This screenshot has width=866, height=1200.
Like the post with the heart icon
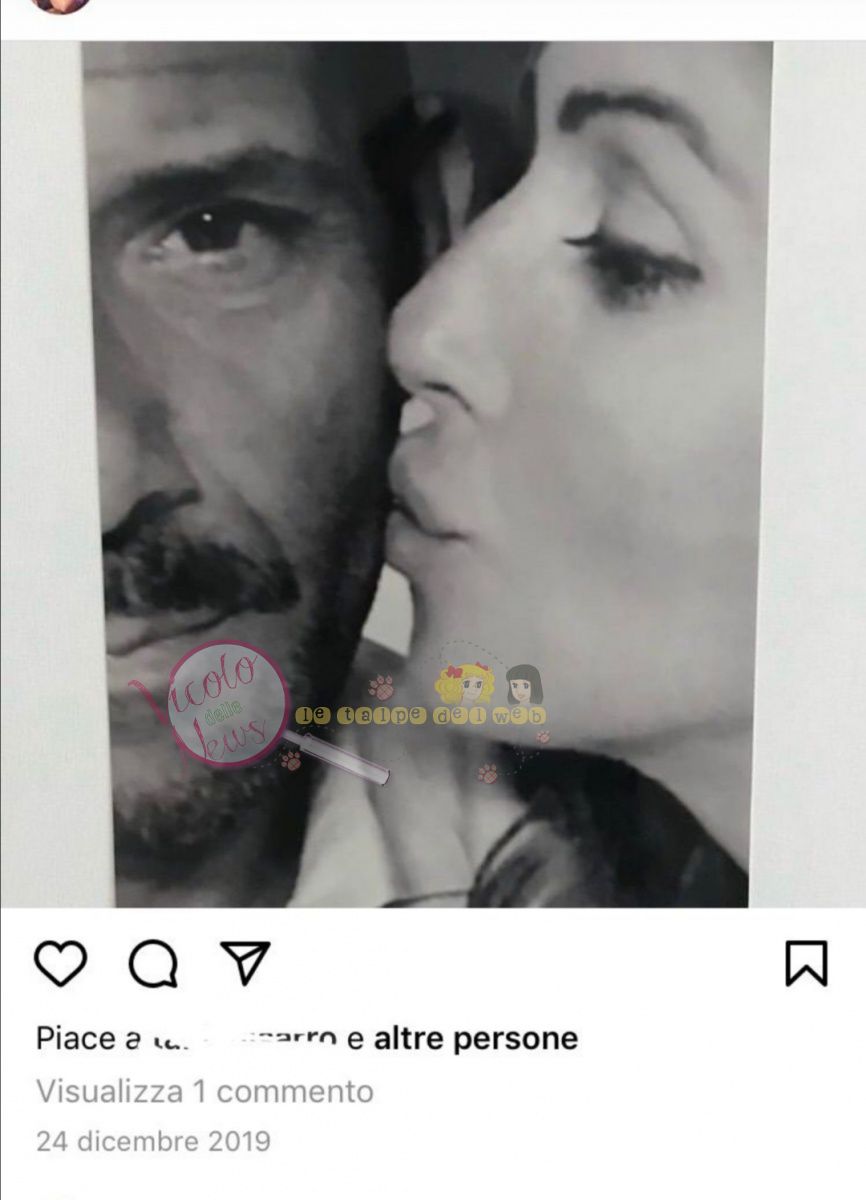point(61,964)
